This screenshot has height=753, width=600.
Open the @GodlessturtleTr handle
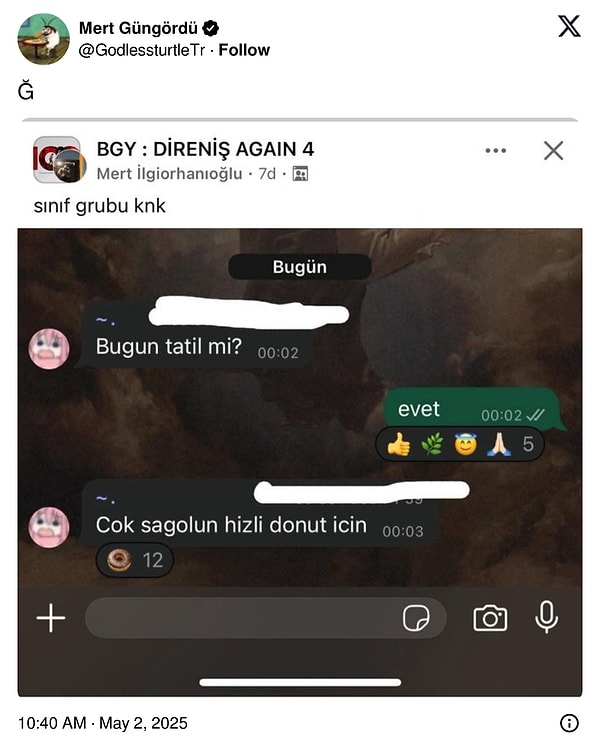tap(143, 50)
